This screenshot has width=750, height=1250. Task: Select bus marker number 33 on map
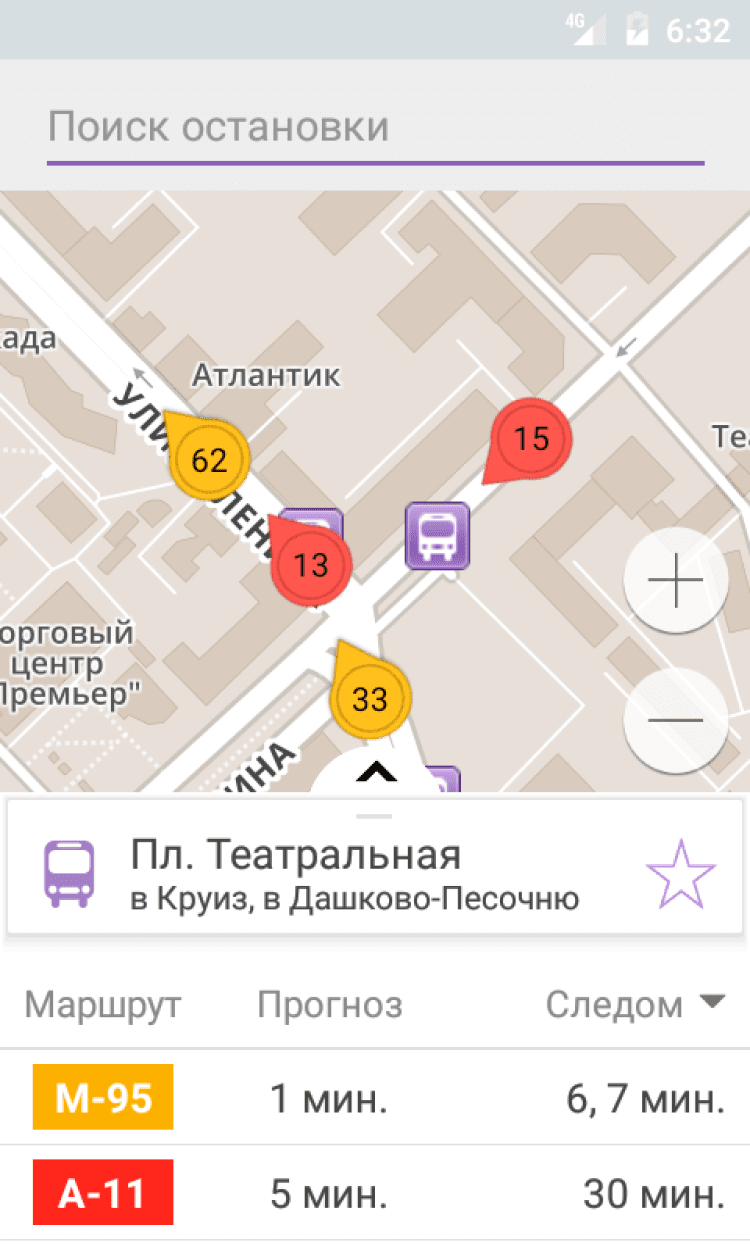point(370,697)
